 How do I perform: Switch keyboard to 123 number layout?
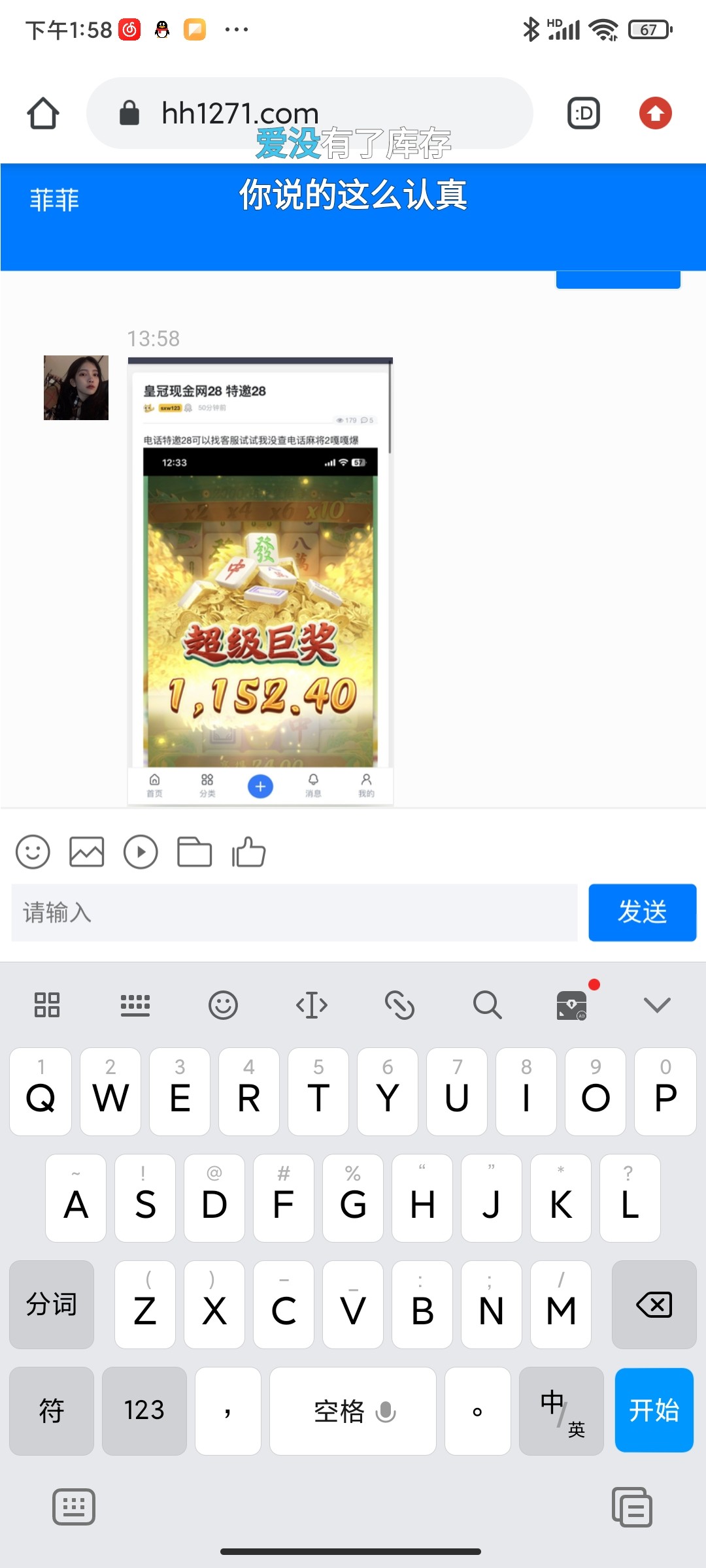[x=144, y=1411]
